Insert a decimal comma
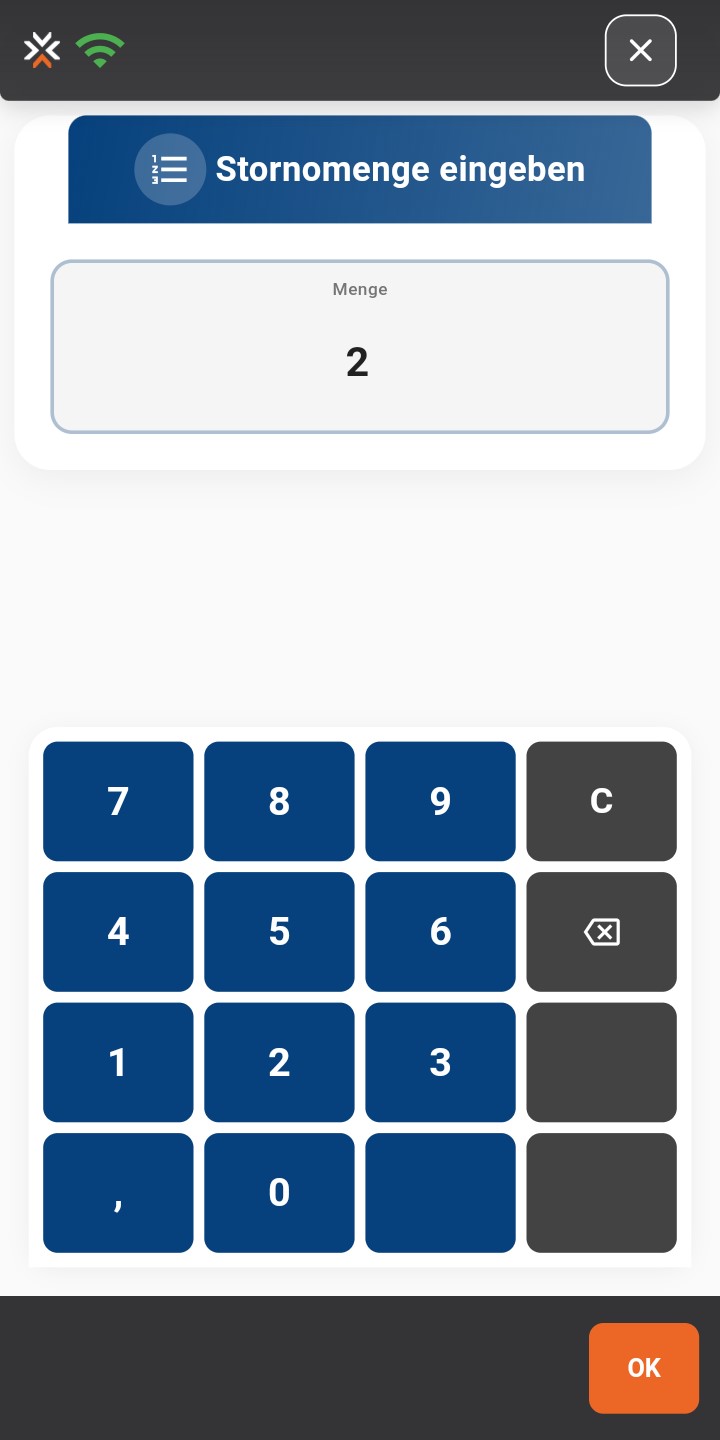The height and width of the screenshot is (1440, 720). [118, 1193]
